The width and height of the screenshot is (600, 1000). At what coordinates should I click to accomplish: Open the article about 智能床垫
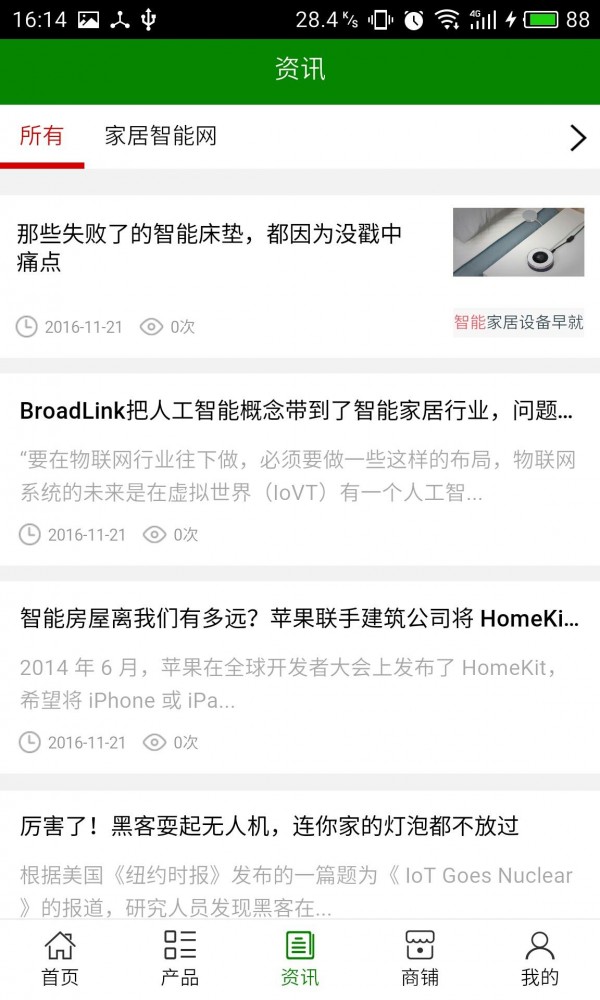click(x=210, y=248)
